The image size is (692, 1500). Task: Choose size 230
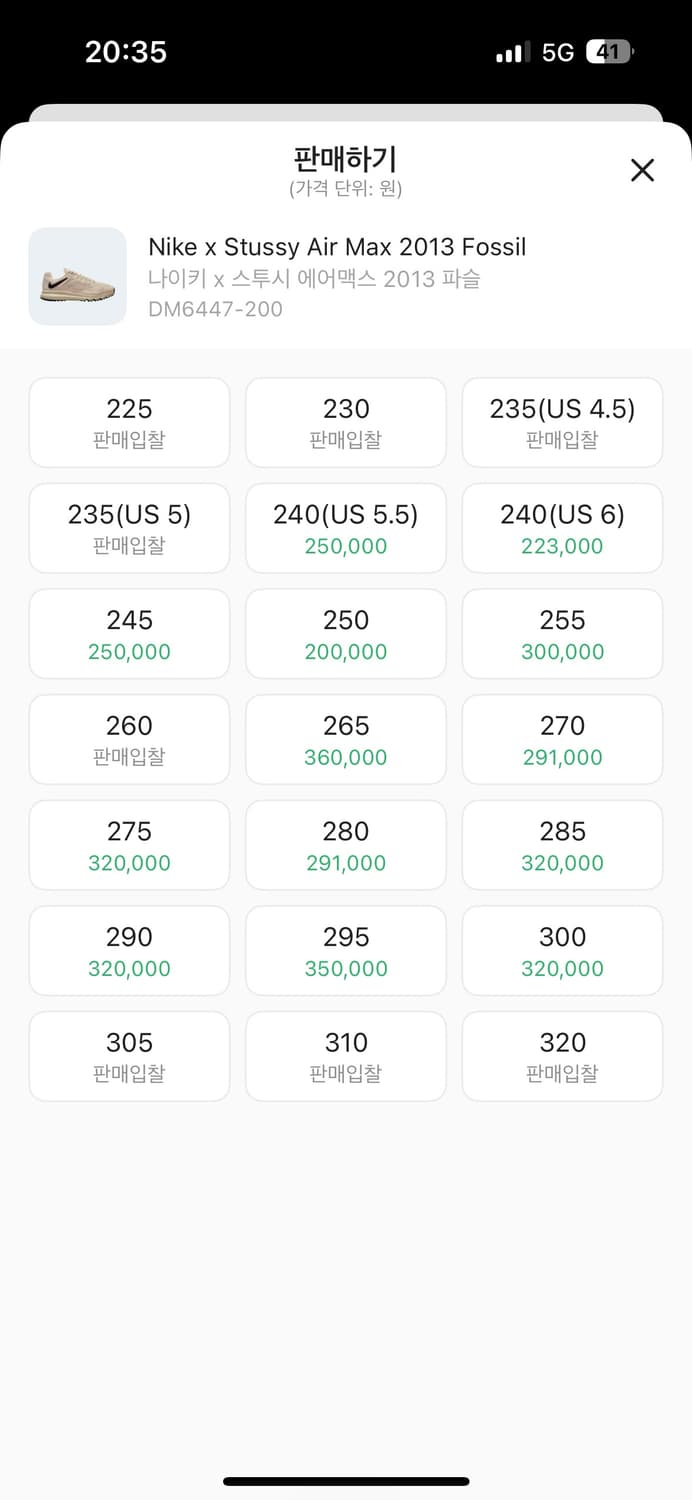[x=346, y=422]
